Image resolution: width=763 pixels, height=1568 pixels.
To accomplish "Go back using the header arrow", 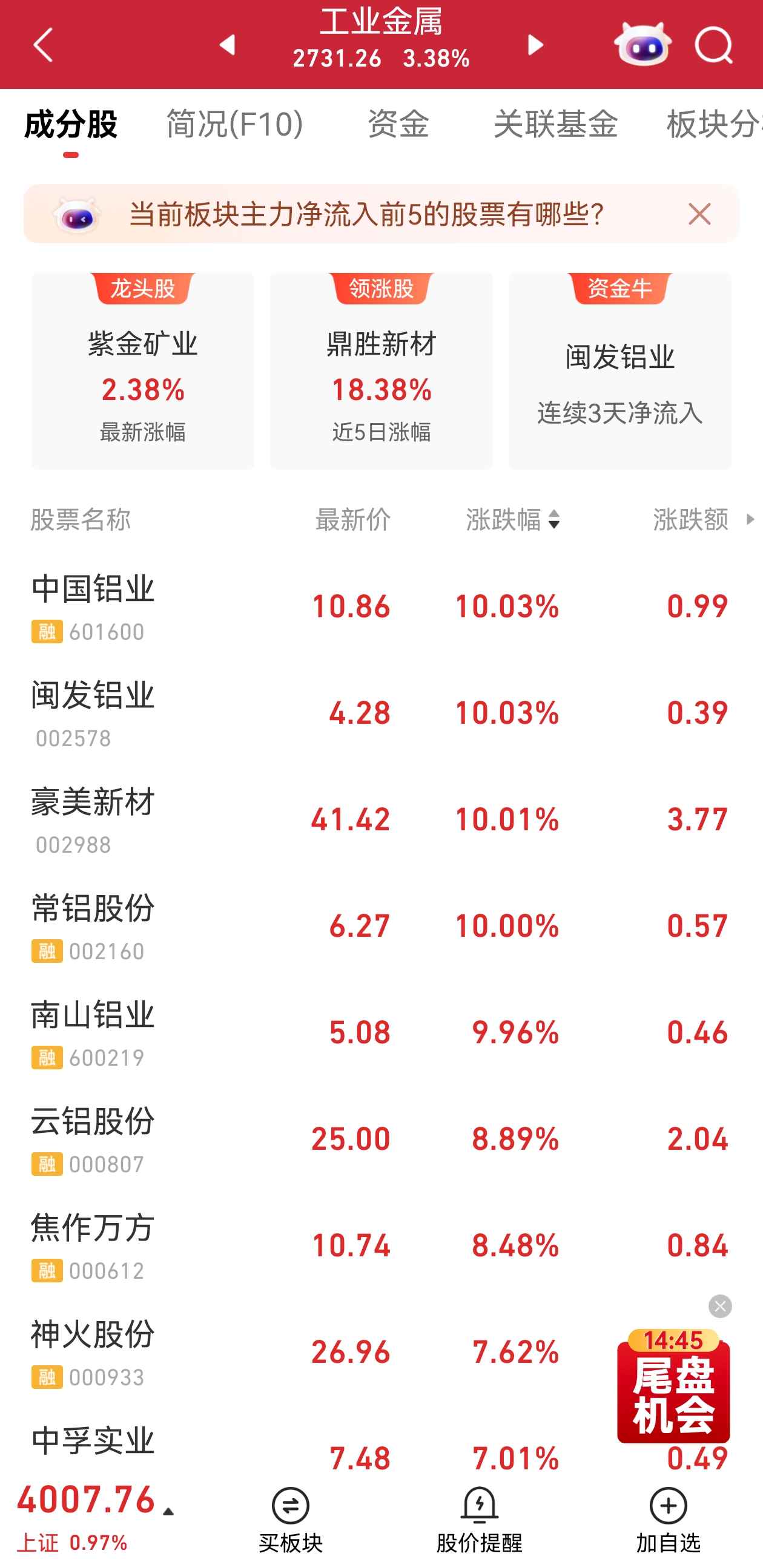I will click(x=44, y=45).
